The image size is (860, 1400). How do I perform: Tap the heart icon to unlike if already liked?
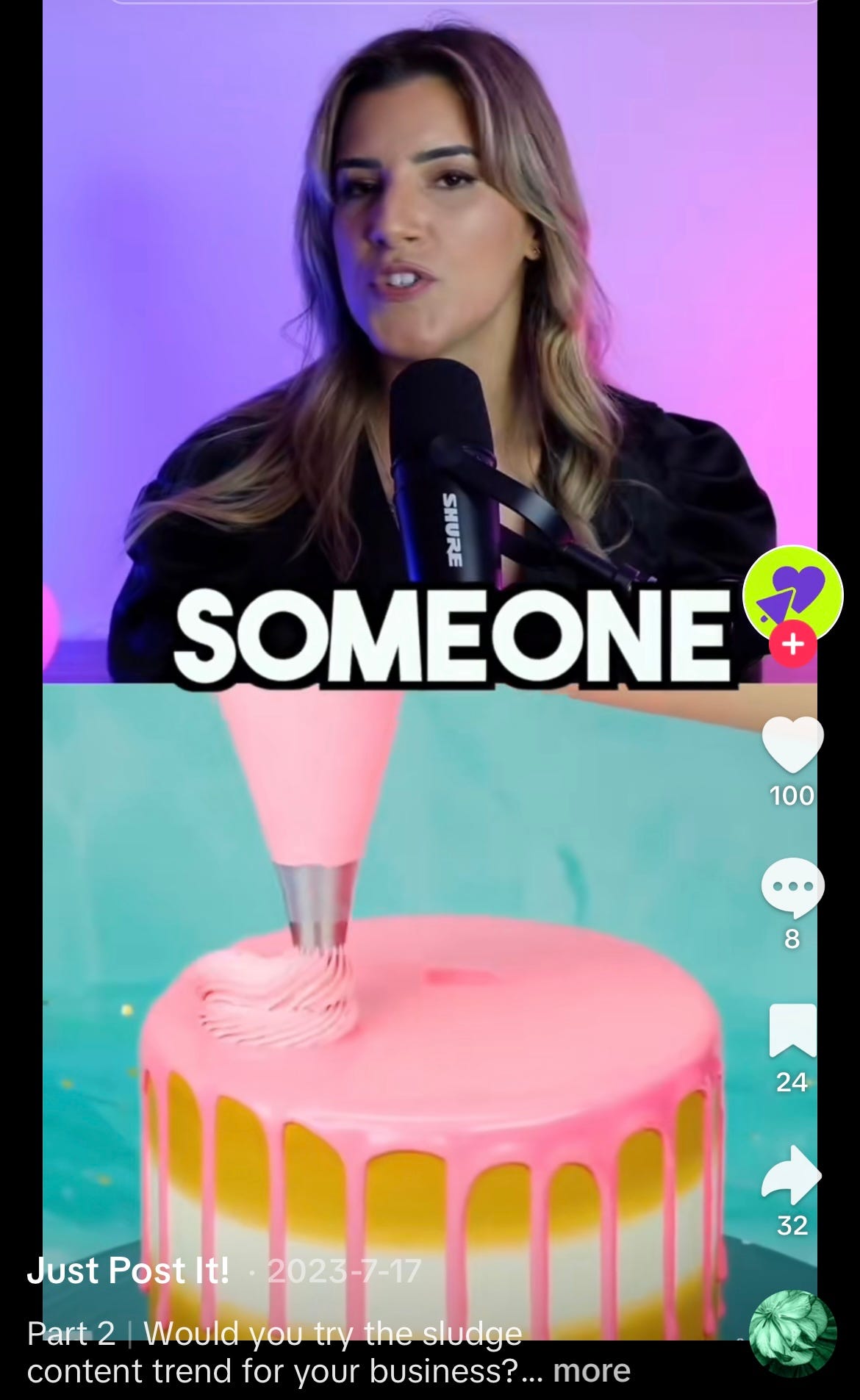pos(792,750)
